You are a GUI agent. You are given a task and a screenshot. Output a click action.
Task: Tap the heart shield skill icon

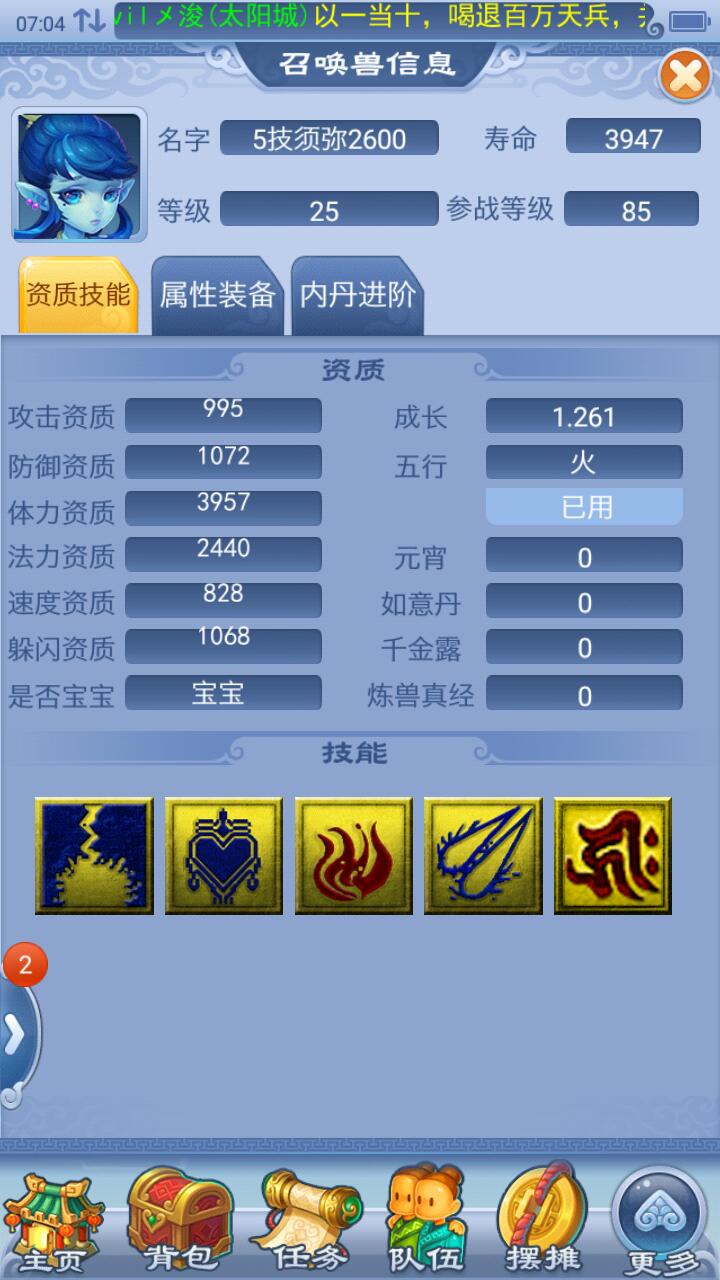pos(224,856)
